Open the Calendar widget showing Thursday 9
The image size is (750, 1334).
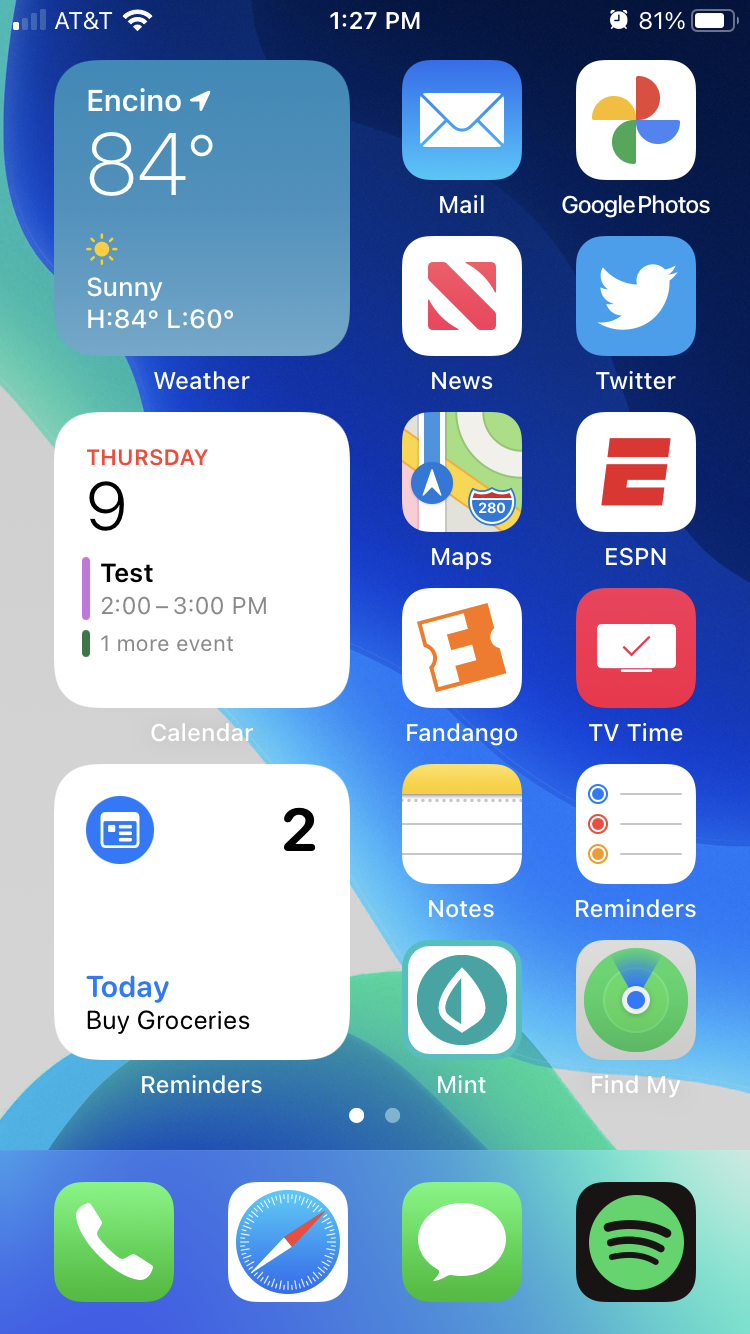tap(201, 560)
